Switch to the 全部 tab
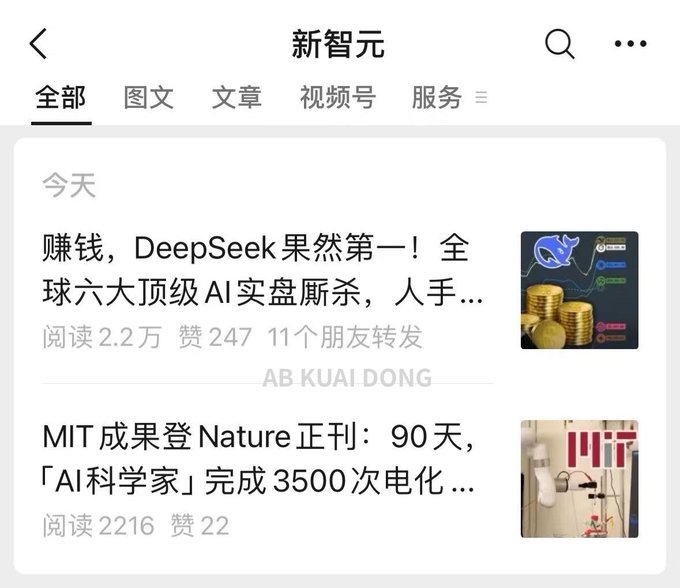 point(61,97)
